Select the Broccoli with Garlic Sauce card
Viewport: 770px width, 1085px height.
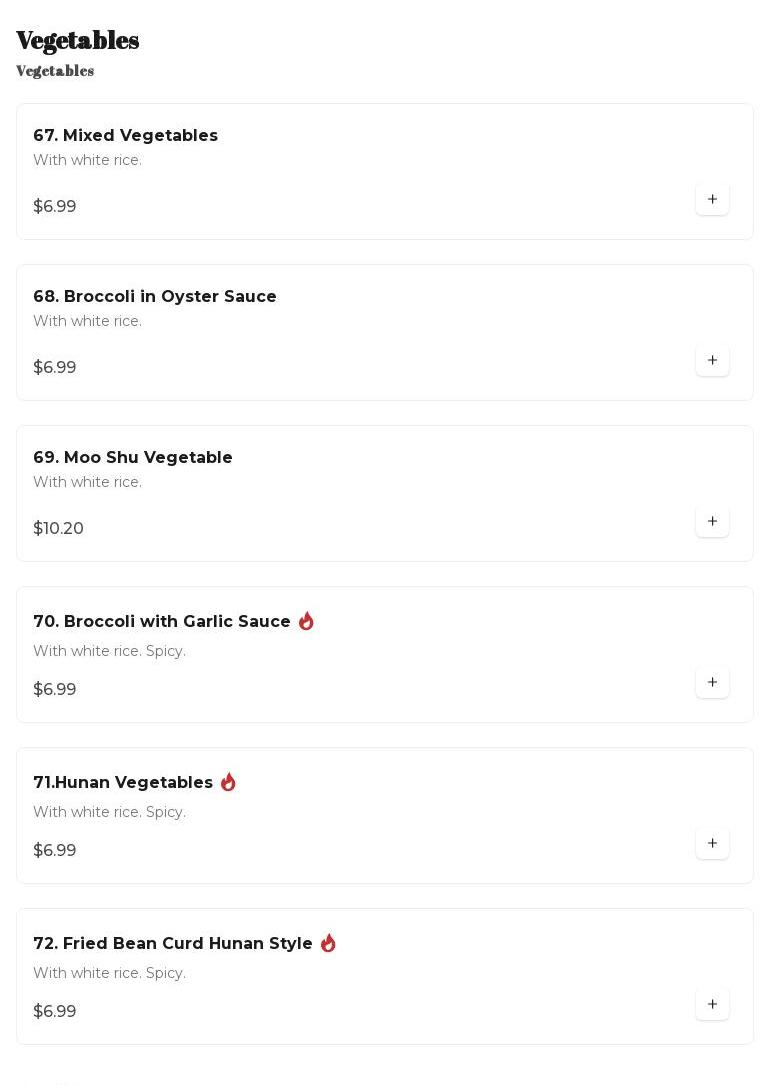click(350, 654)
